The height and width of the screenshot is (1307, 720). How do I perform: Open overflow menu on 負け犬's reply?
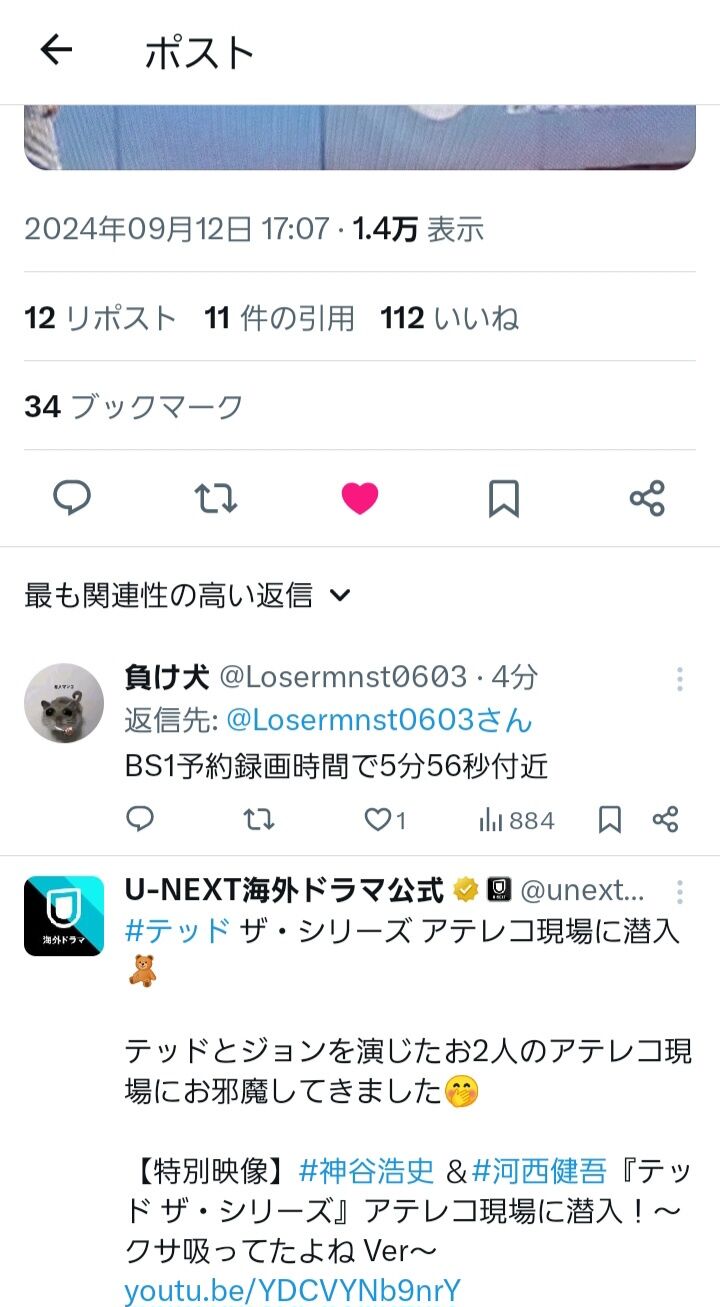click(x=680, y=679)
